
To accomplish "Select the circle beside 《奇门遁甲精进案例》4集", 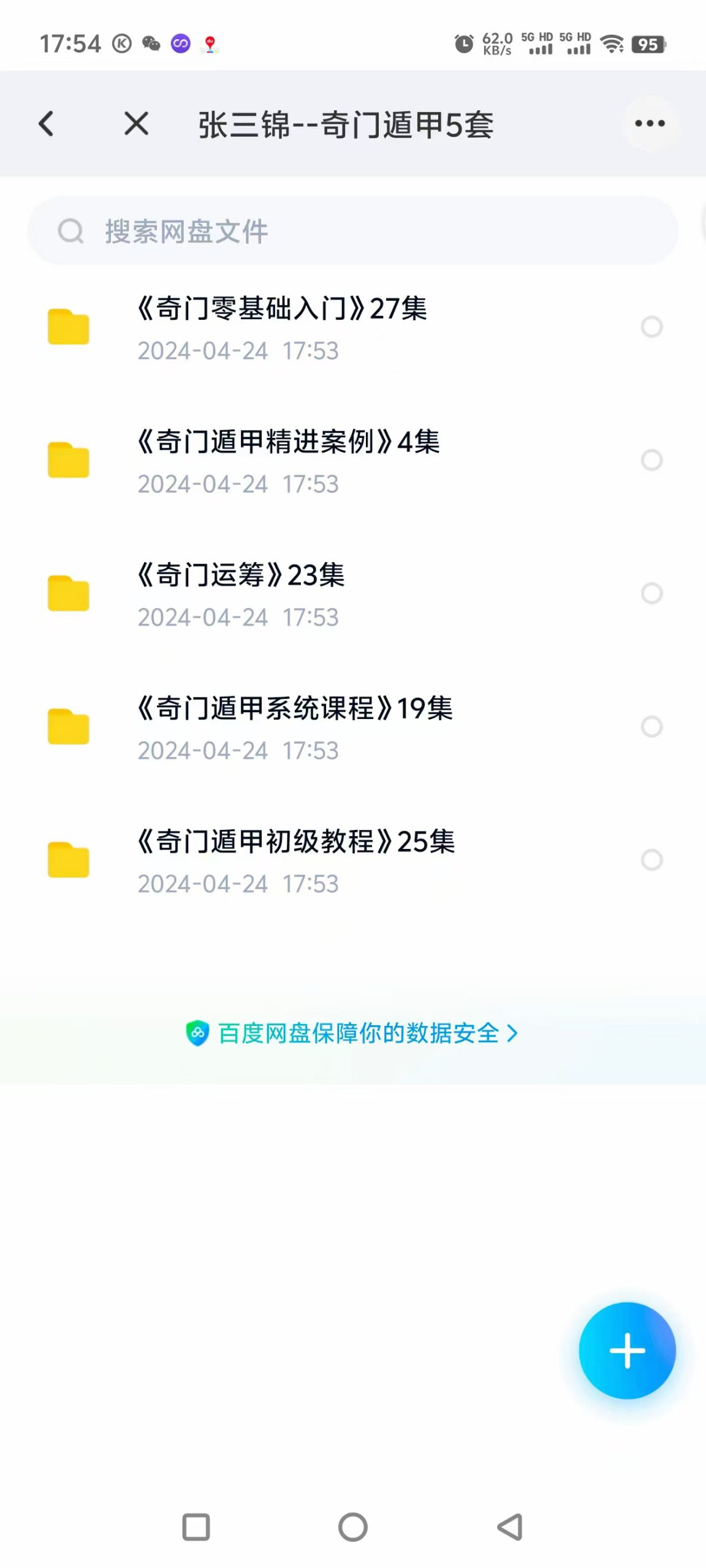I will (651, 460).
